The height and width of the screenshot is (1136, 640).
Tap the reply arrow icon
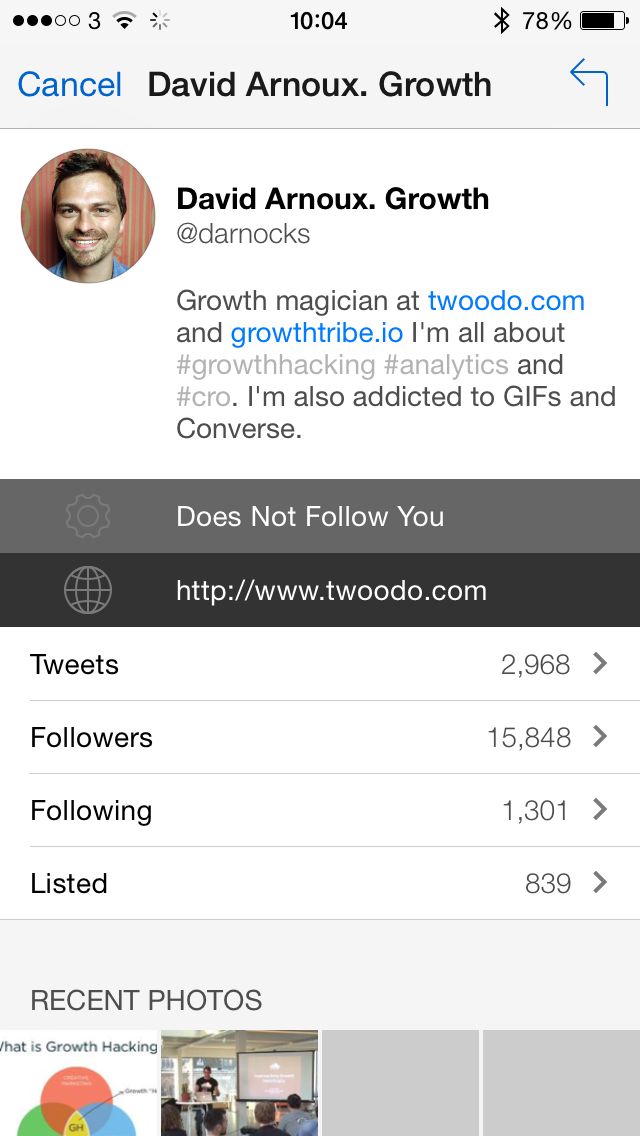[589, 82]
